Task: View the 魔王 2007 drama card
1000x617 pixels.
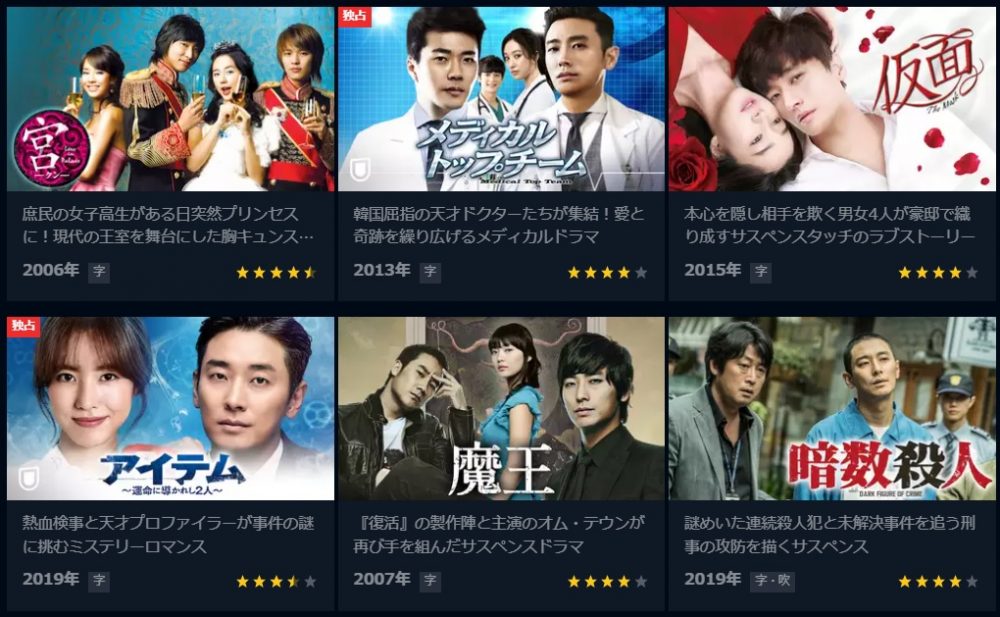Action: [x=501, y=410]
